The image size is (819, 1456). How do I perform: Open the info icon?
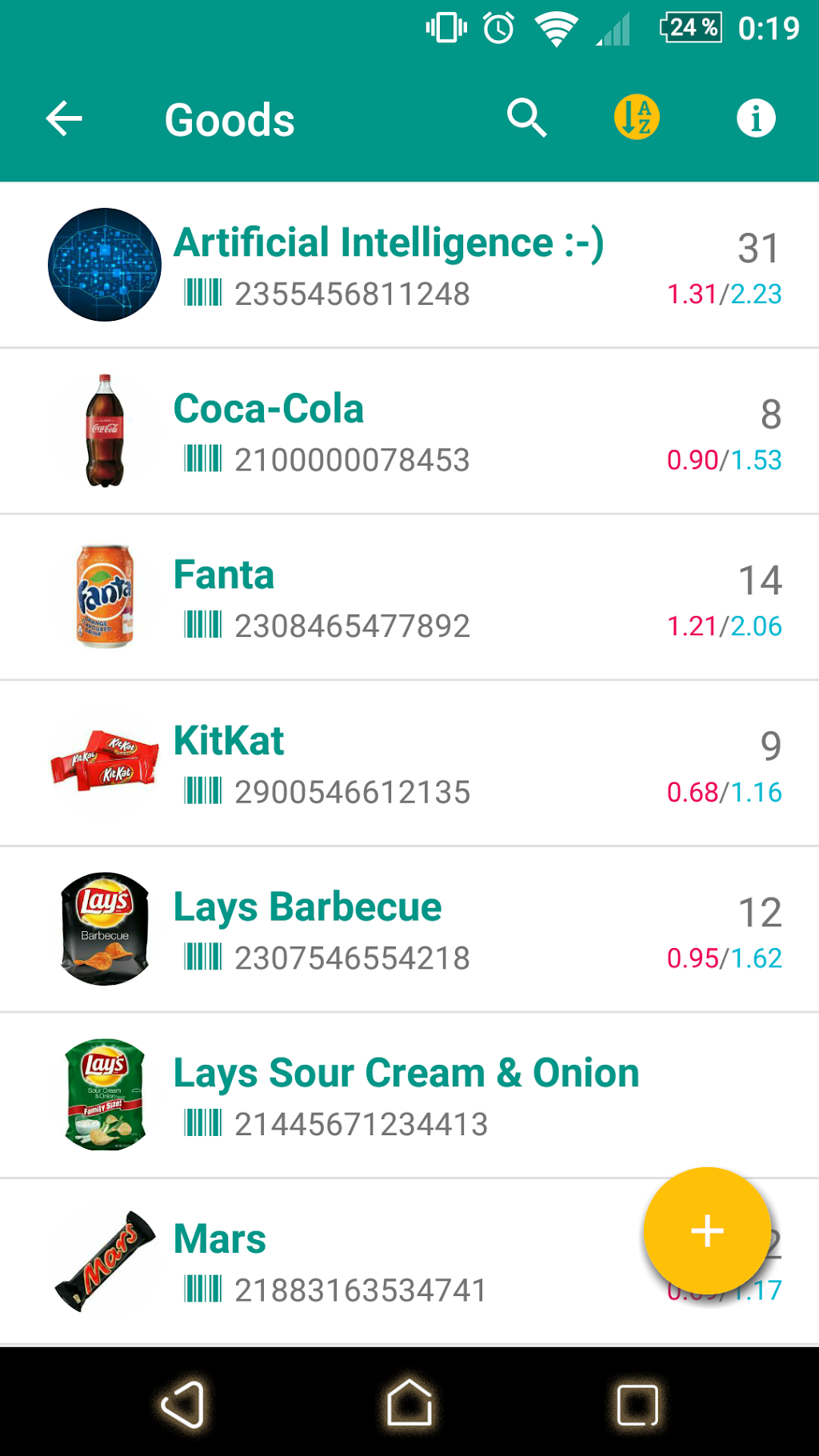(x=755, y=119)
